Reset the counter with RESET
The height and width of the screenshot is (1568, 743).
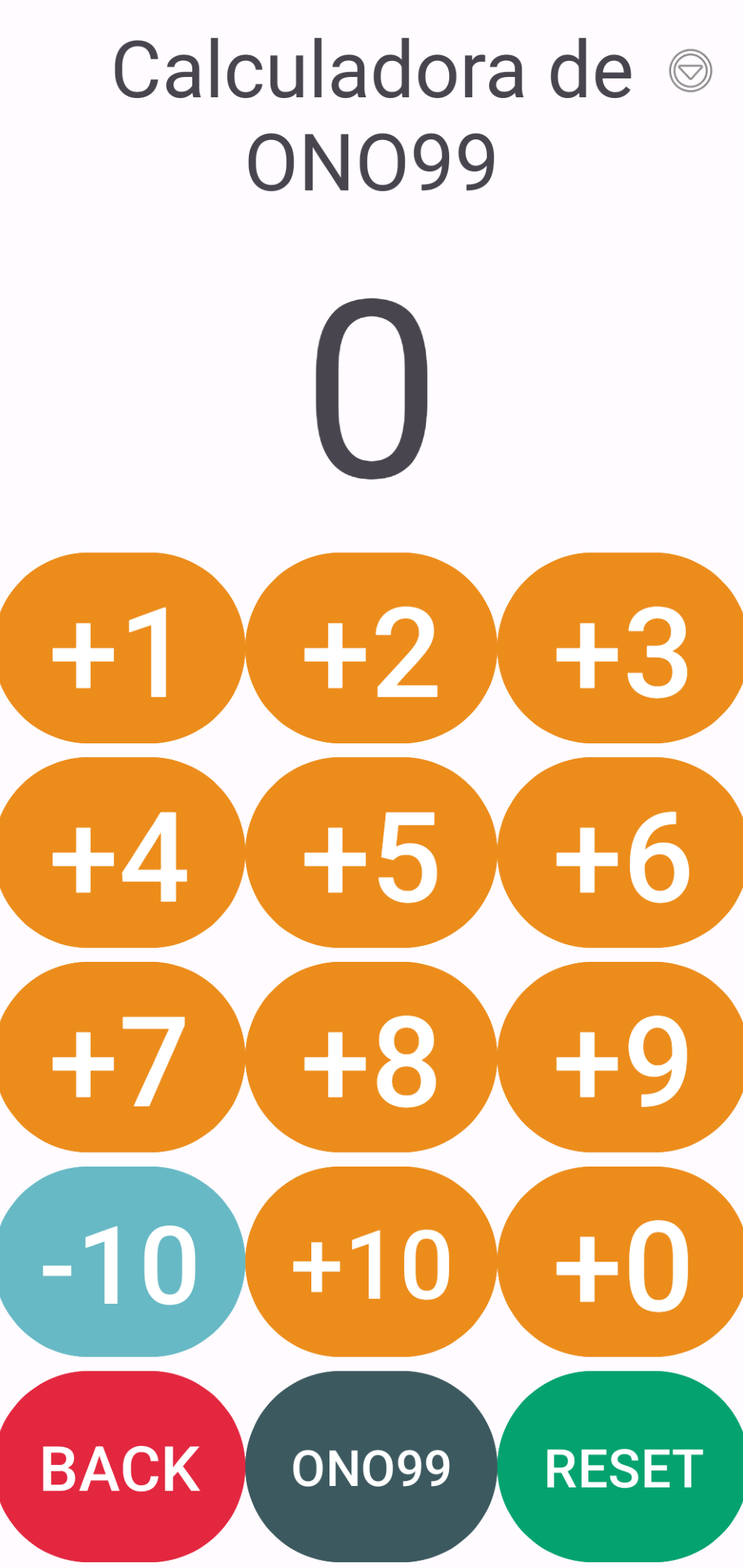click(x=622, y=1466)
